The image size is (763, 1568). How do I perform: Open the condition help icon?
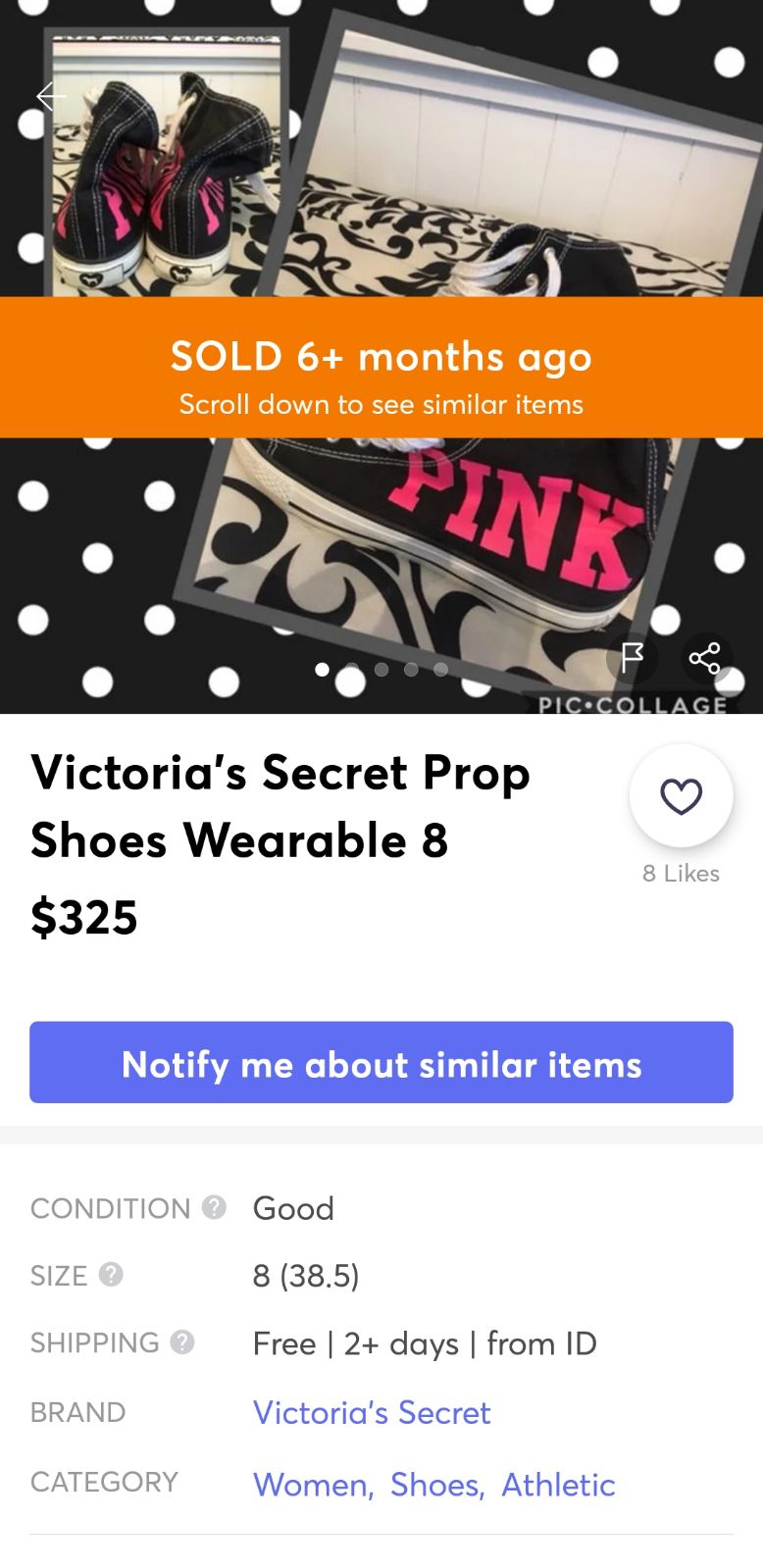(214, 1207)
